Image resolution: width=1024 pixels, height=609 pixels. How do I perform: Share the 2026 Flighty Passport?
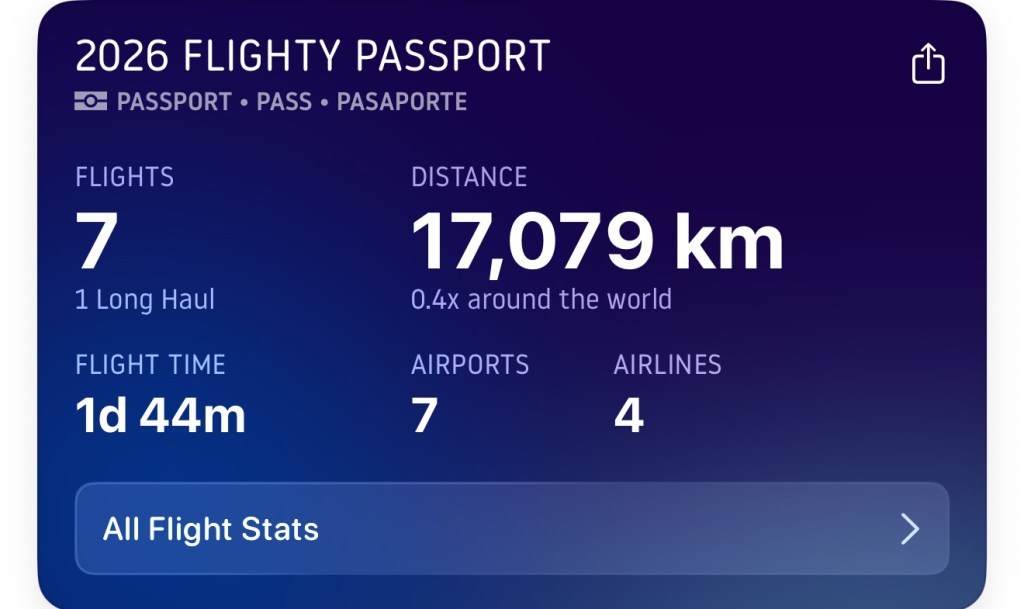pos(927,63)
